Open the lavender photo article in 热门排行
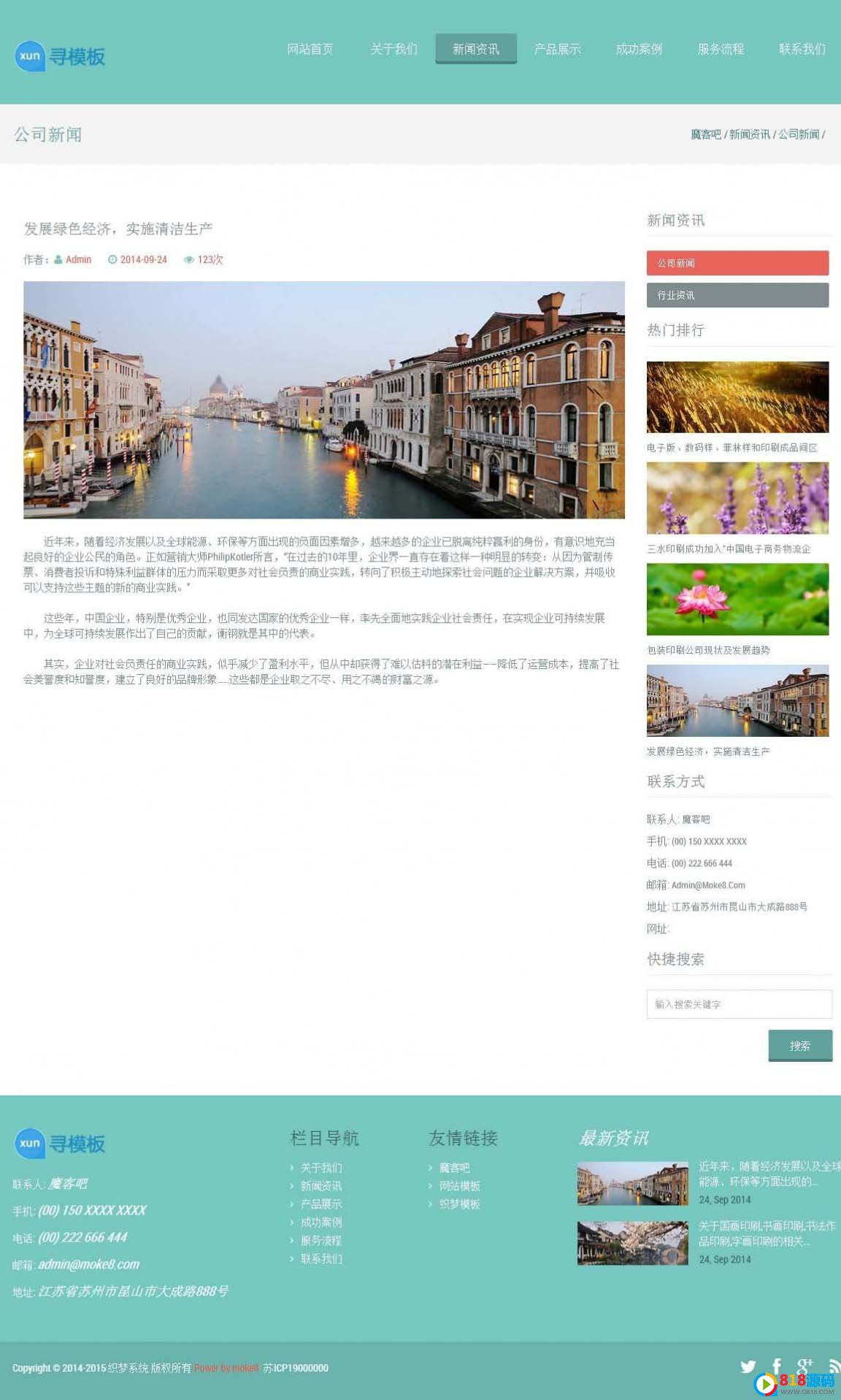Image resolution: width=841 pixels, height=1400 pixels. coord(737,498)
